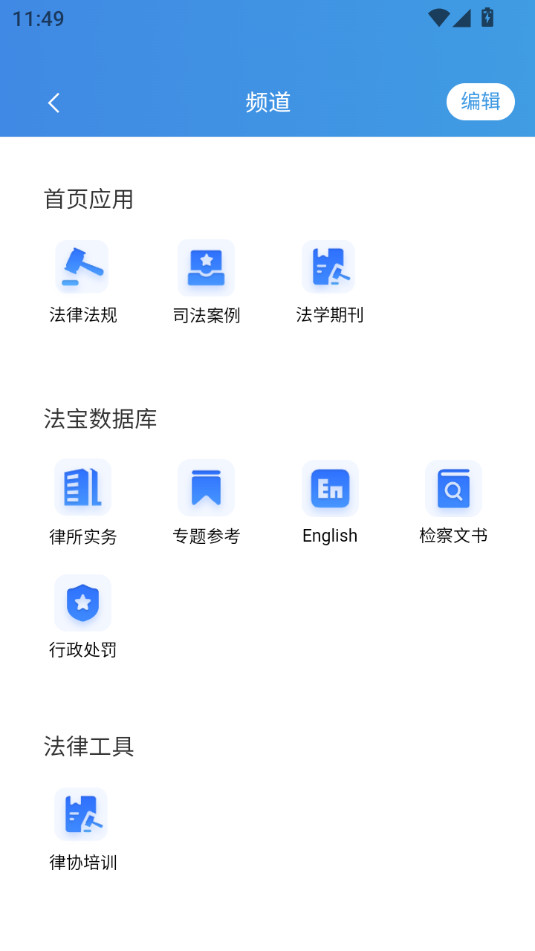Open 律协培训 legal tool
Screen dimensions: 535x951
click(82, 830)
